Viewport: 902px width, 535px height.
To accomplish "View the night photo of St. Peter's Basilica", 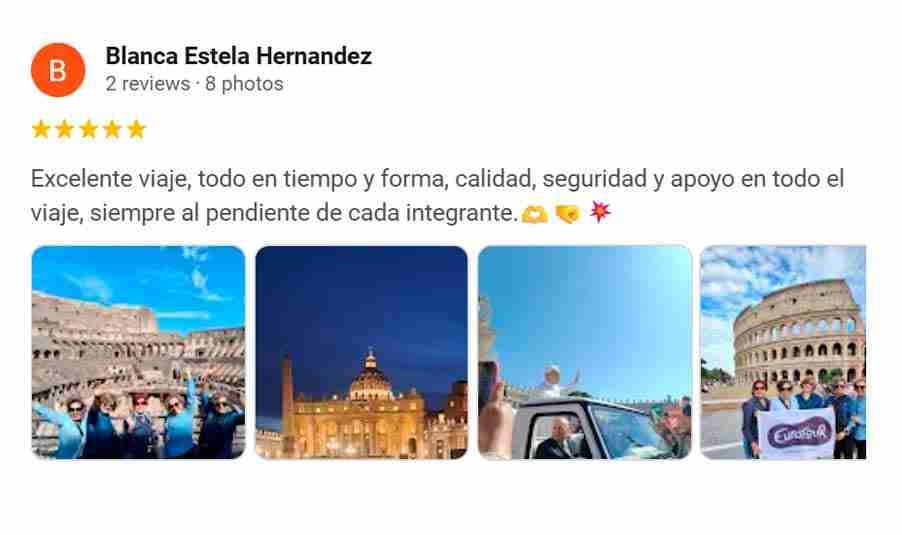I will point(361,352).
